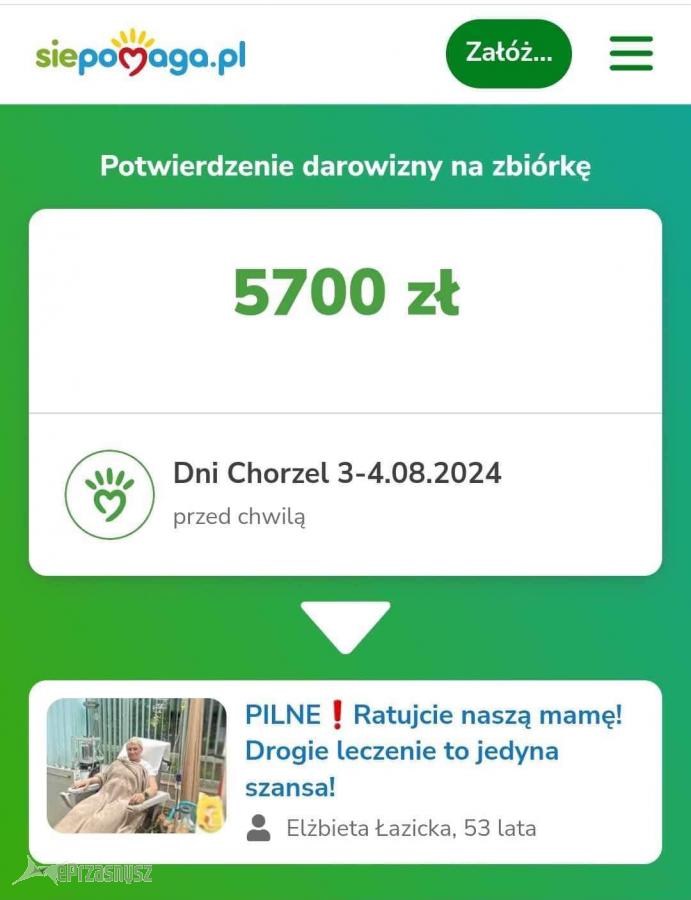Image resolution: width=691 pixels, height=900 pixels.
Task: Open the Elżbieta Łazicka fundraiser card
Action: [345, 771]
